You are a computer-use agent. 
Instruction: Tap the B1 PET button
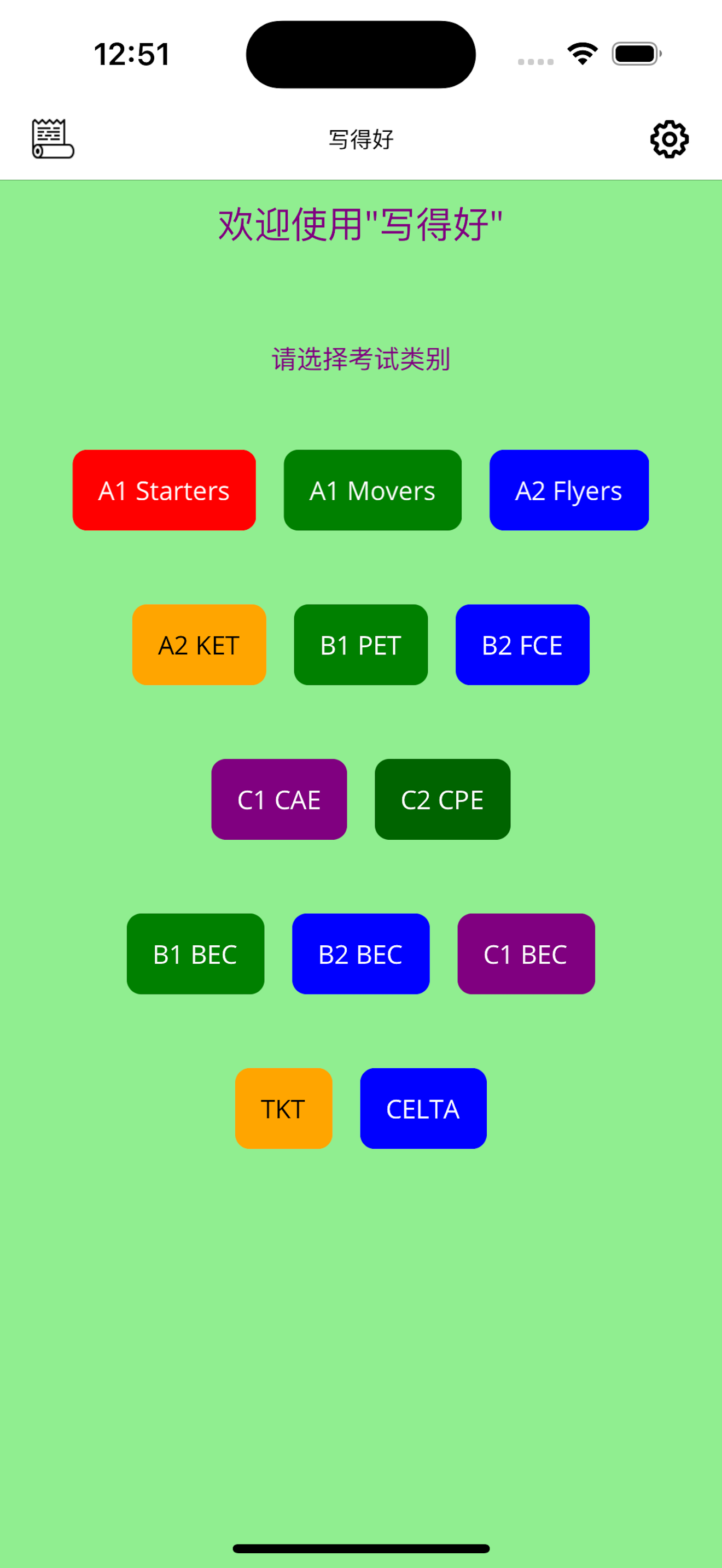tap(360, 645)
